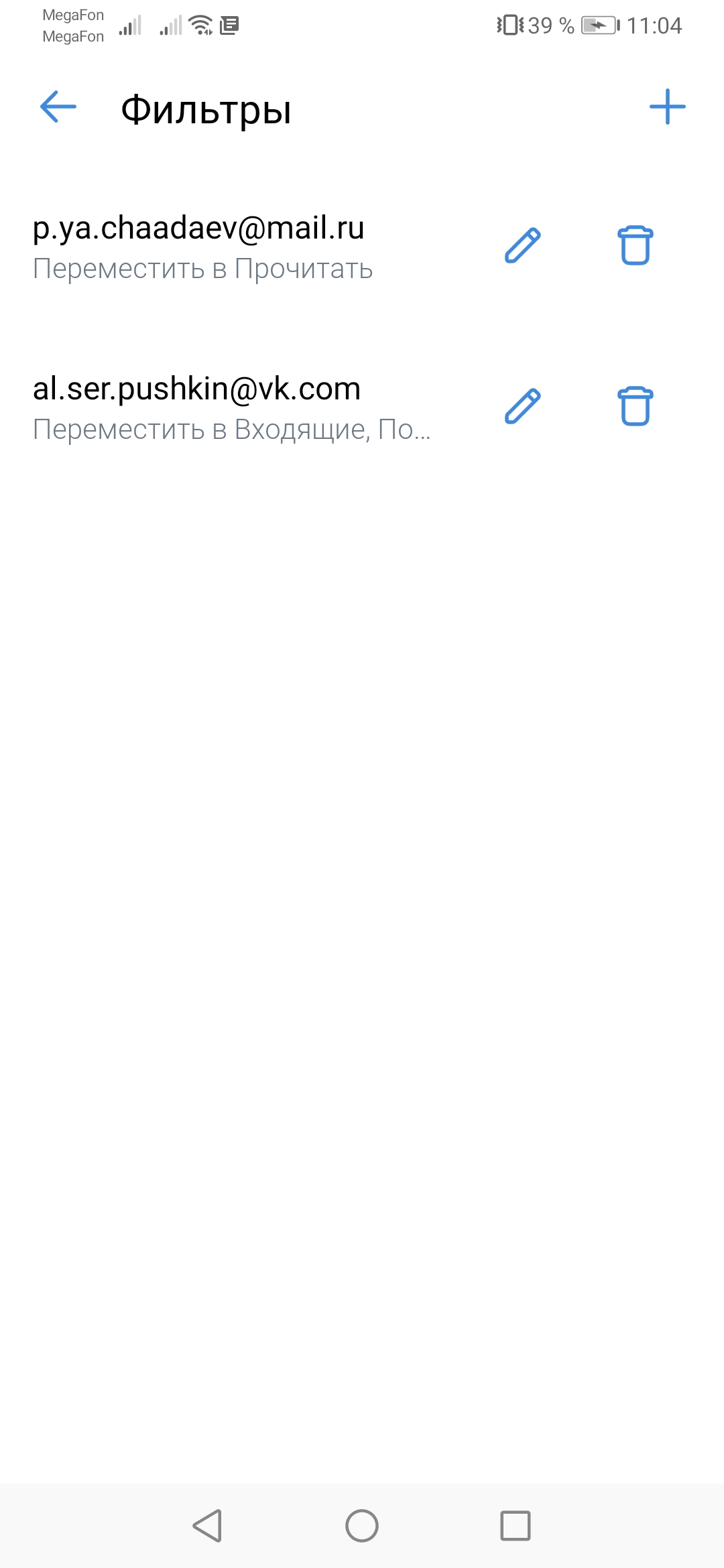
Task: Edit the p.ya.chaadaev@mail.ru filter
Action: point(523,245)
